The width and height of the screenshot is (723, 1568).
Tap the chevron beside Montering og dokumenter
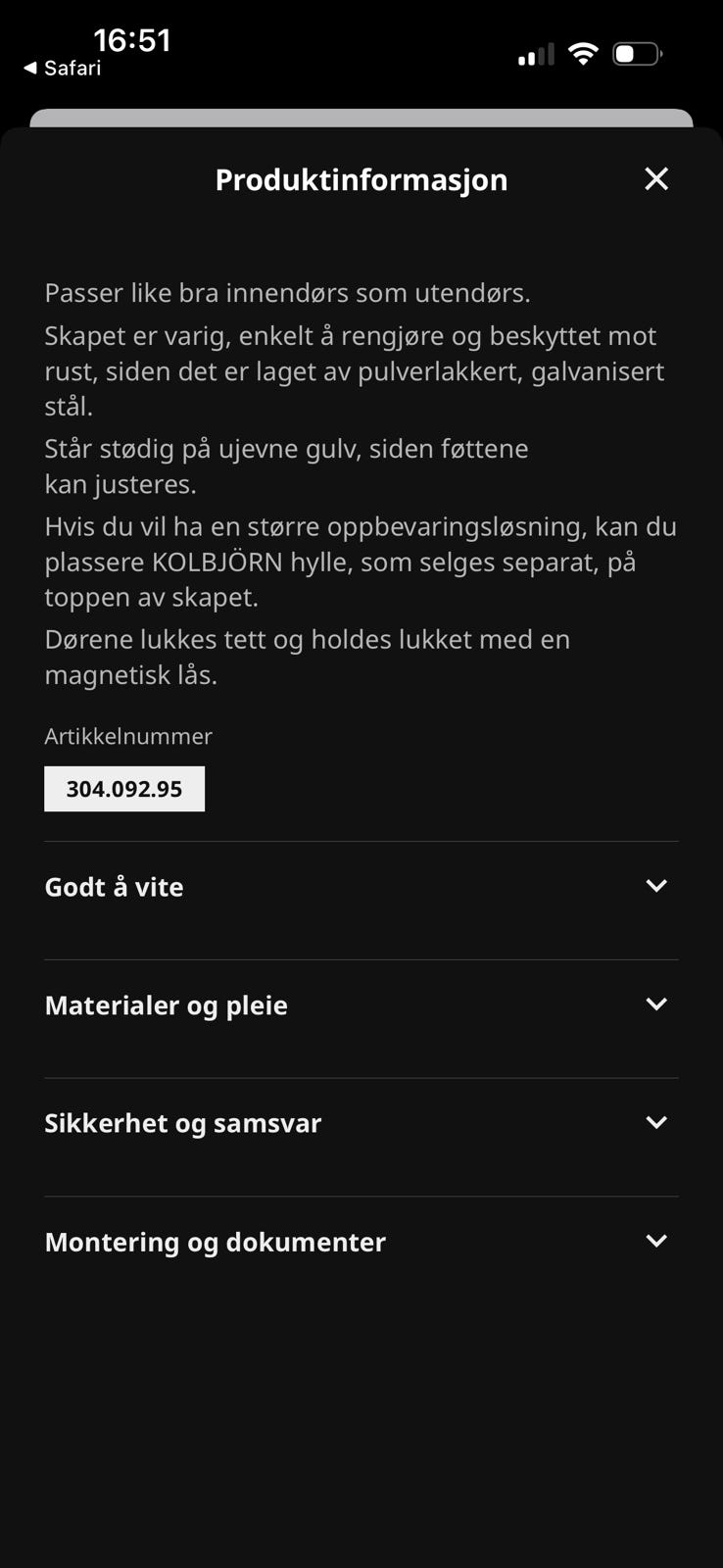(x=657, y=1240)
